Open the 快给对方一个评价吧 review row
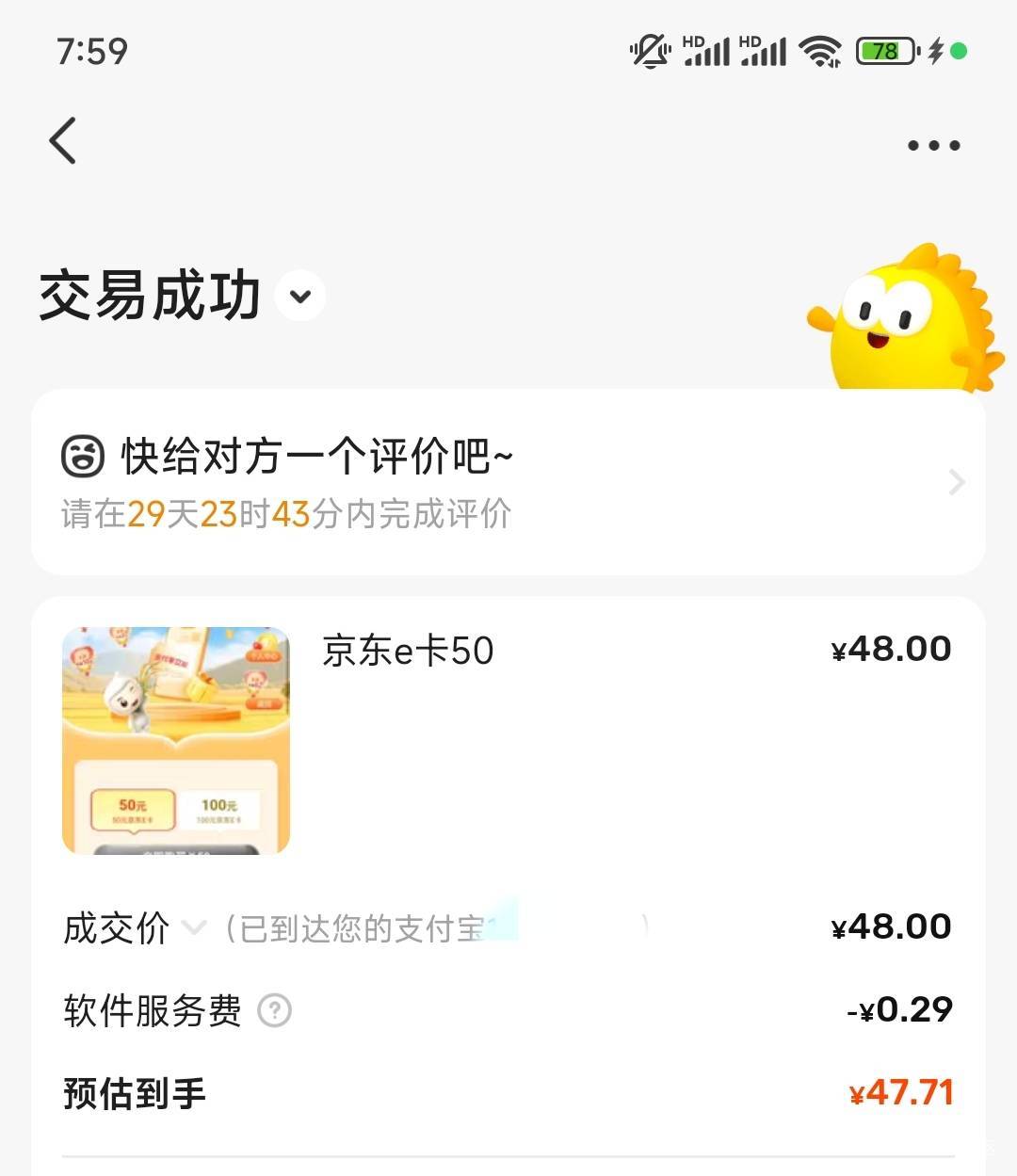The height and width of the screenshot is (1176, 1017). pos(508,482)
